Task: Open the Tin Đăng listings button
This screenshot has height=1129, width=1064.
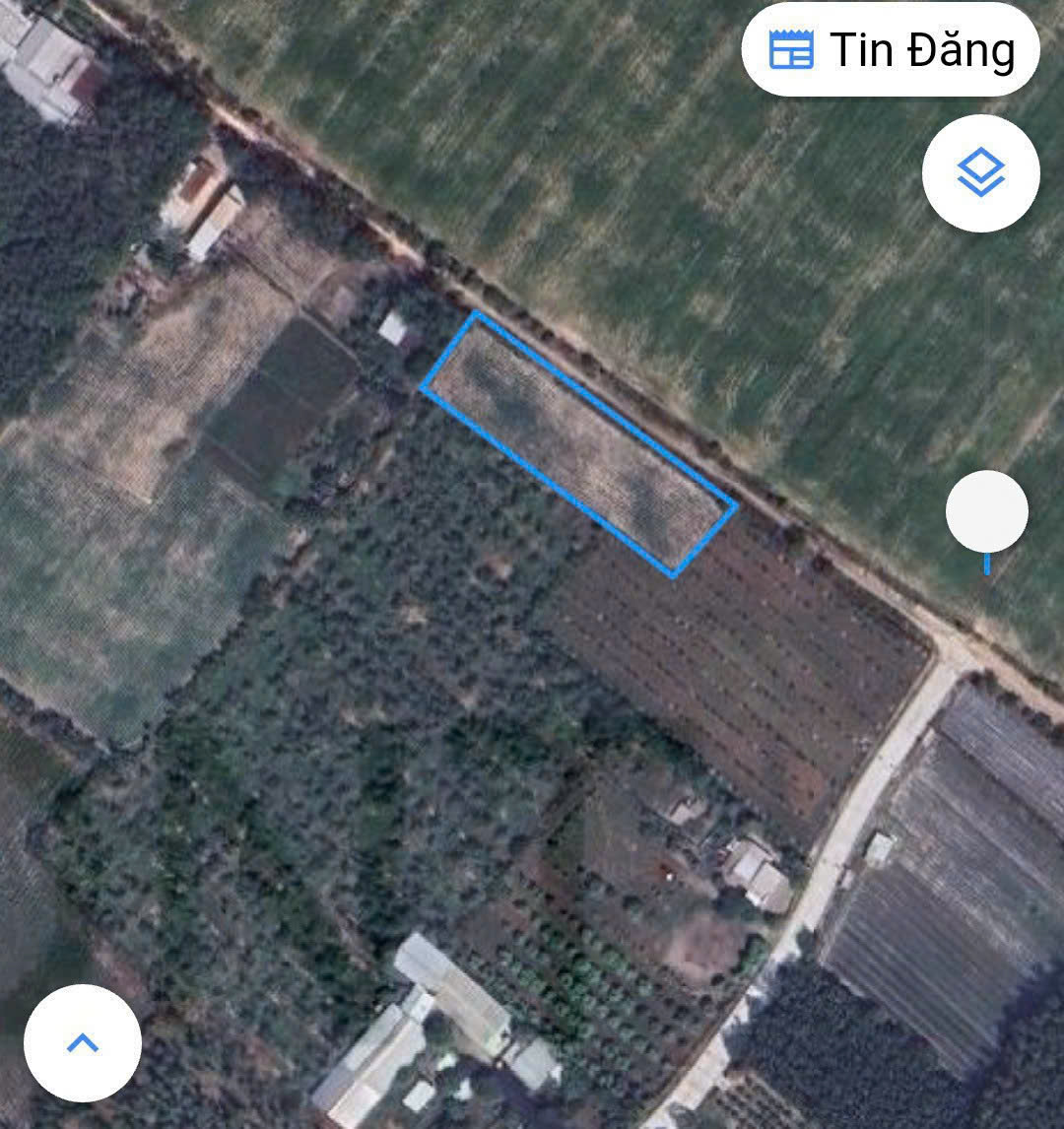Action: [890, 50]
